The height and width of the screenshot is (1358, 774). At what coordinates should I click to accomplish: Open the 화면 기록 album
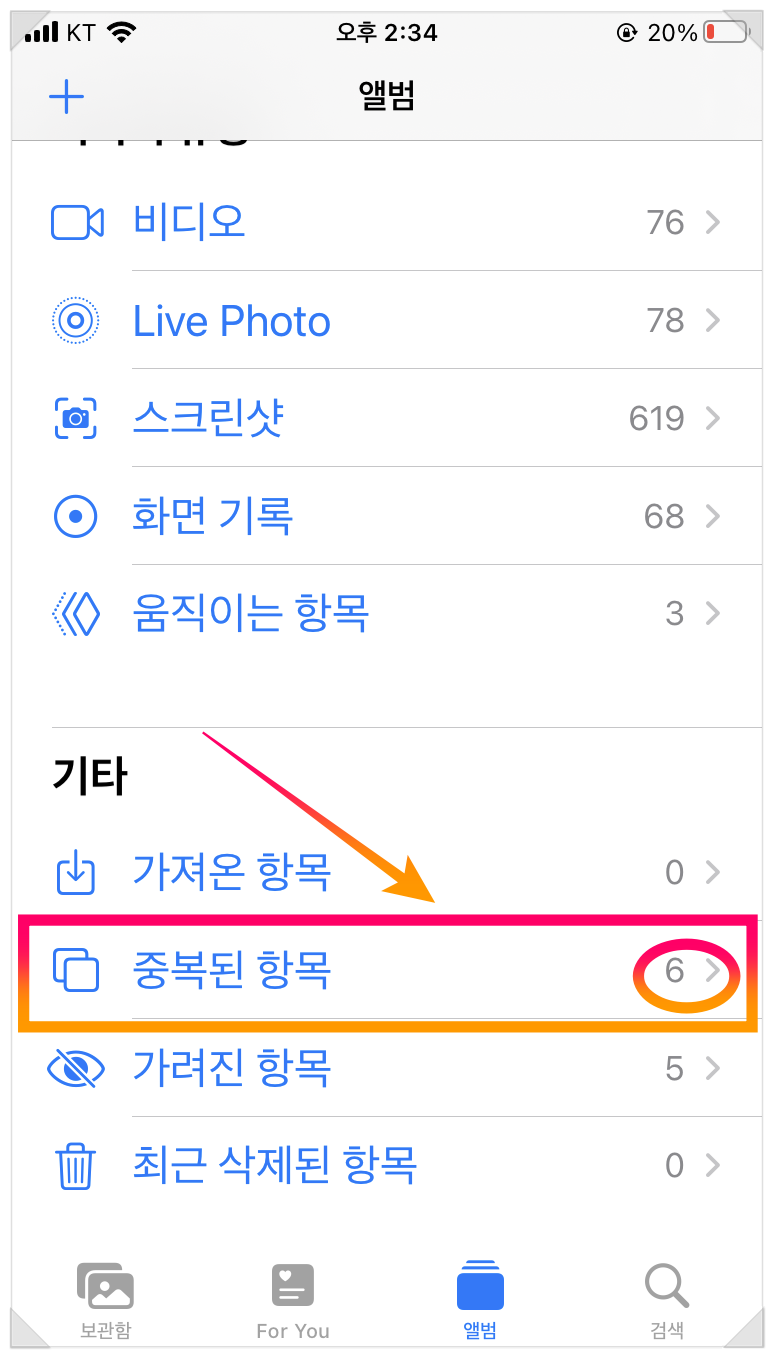pyautogui.click(x=386, y=516)
